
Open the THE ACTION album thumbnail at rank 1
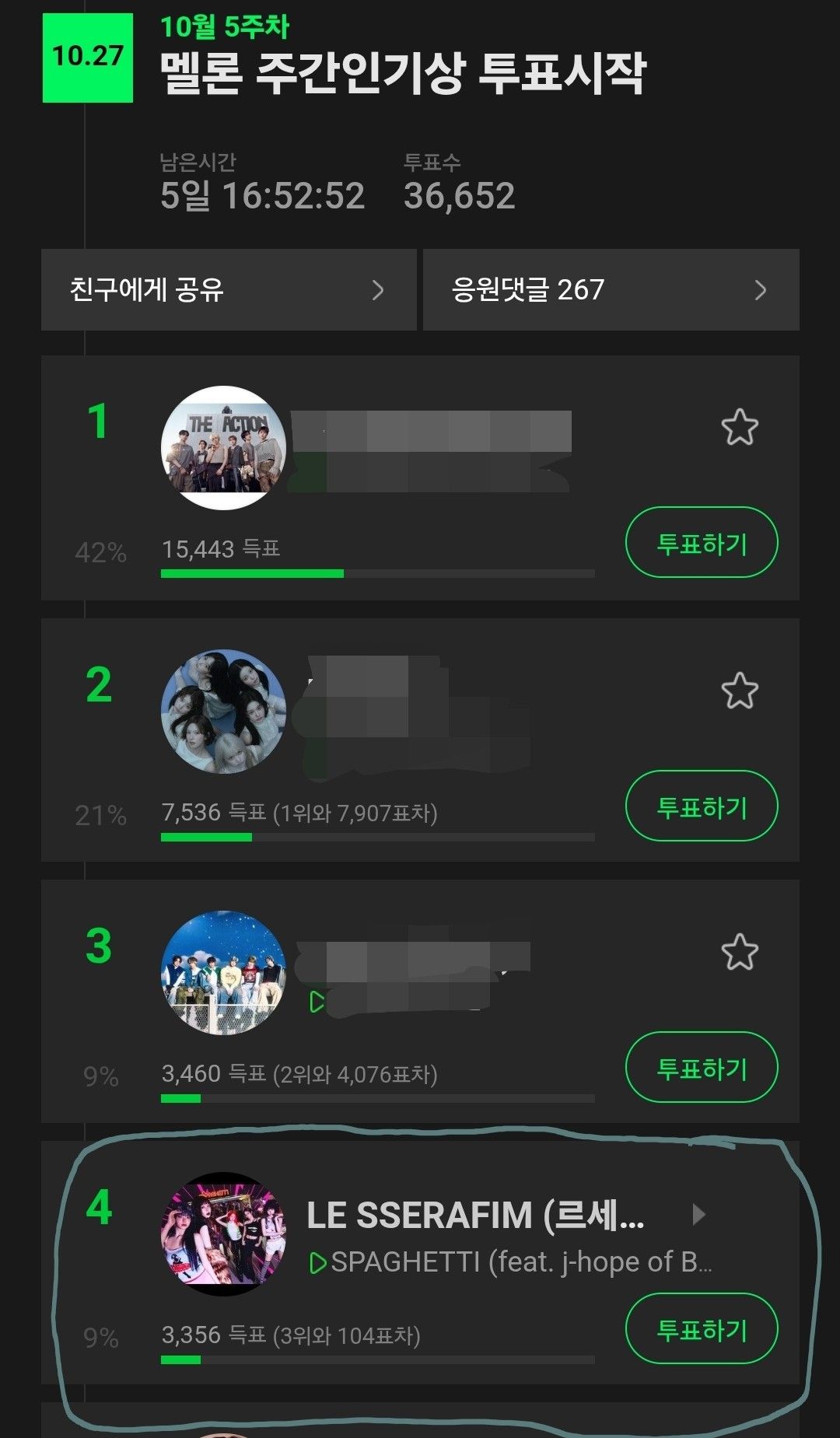(x=223, y=448)
